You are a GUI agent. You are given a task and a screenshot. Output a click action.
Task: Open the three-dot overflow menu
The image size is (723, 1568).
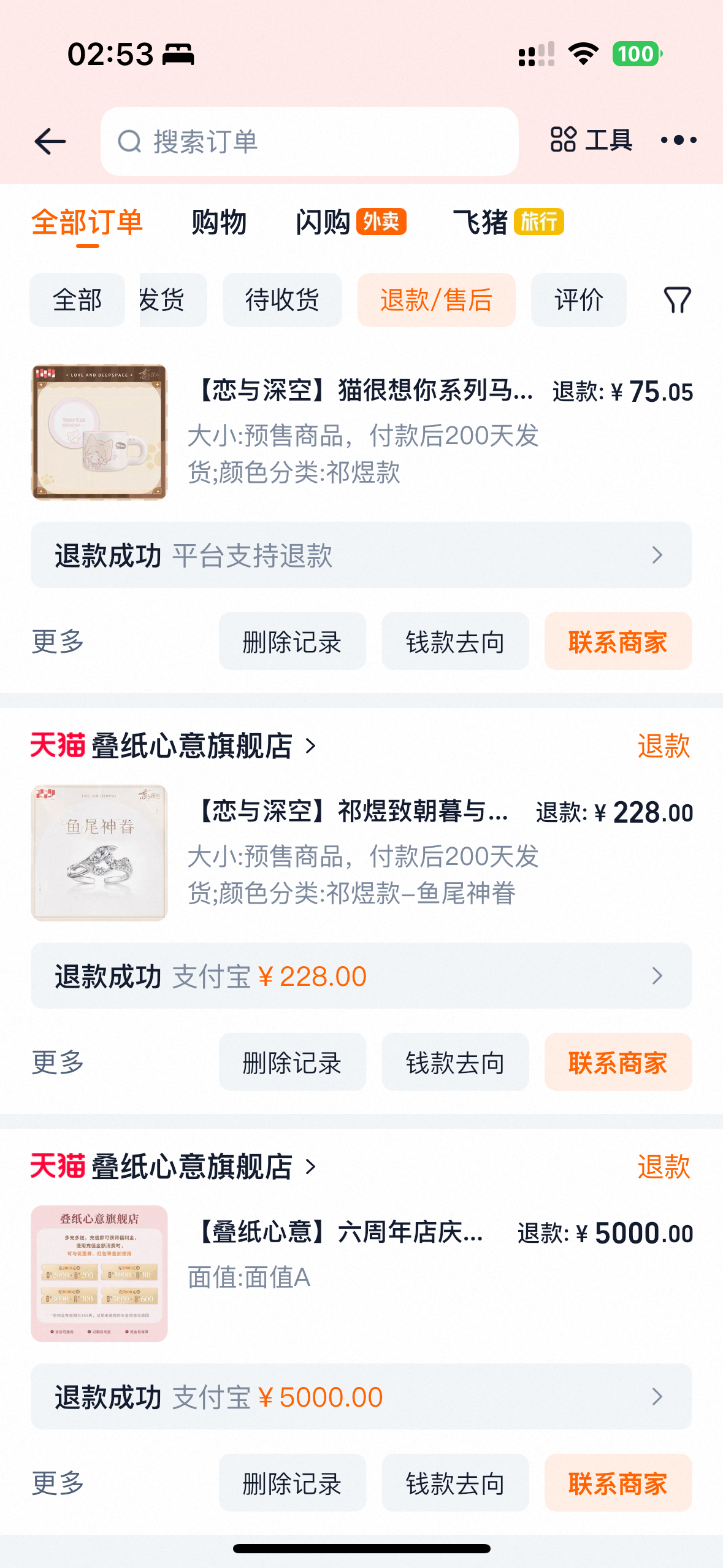pyautogui.click(x=678, y=140)
